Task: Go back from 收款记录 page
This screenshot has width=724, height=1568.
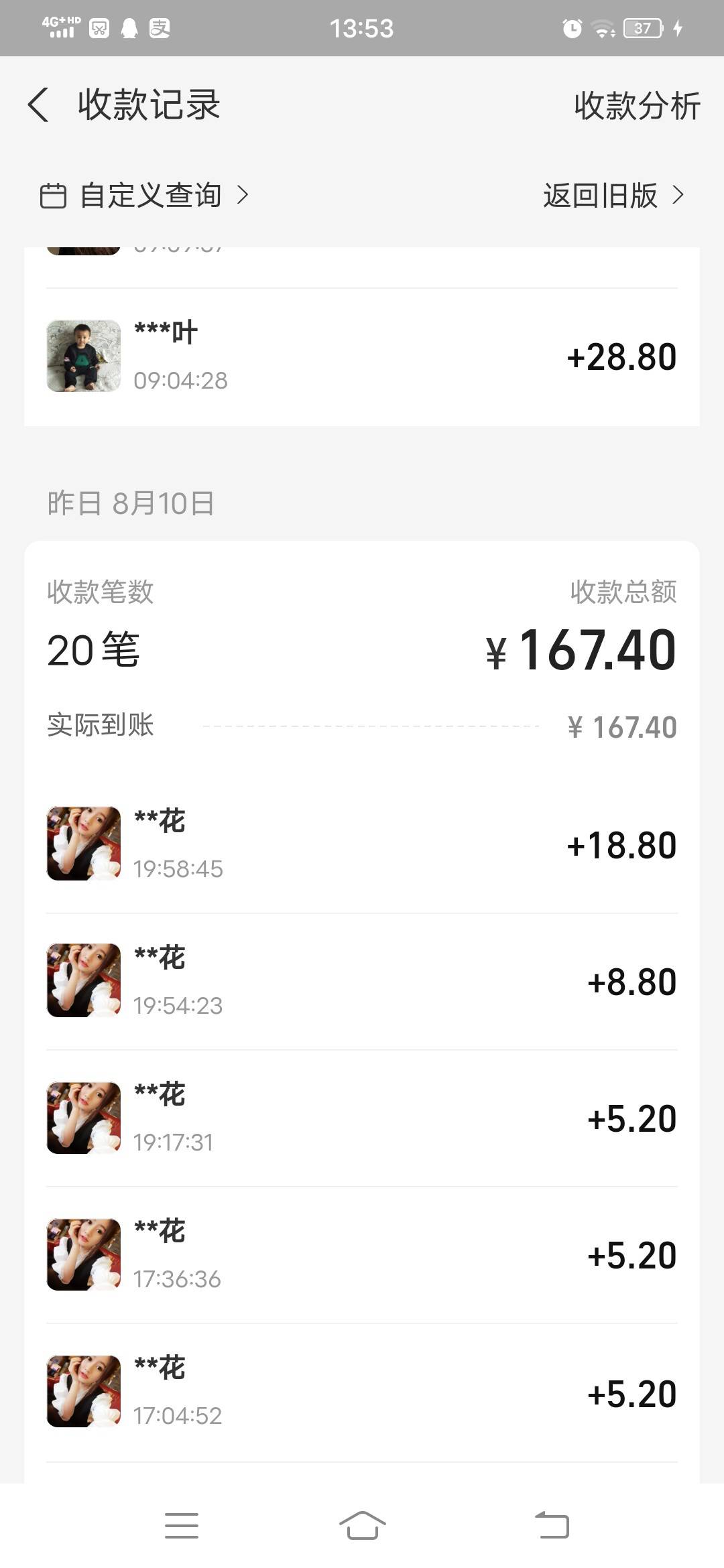Action: [x=39, y=105]
